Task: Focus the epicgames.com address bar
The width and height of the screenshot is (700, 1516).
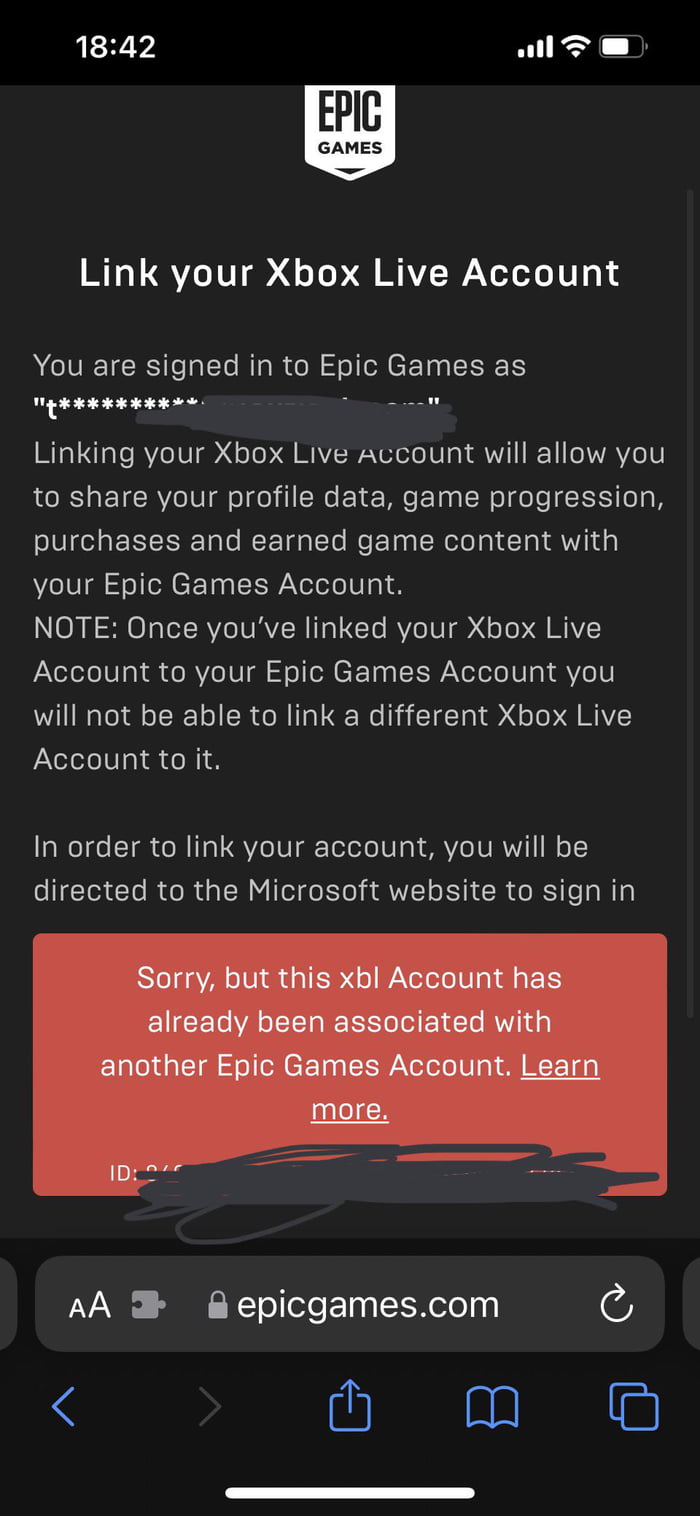Action: coord(367,1305)
